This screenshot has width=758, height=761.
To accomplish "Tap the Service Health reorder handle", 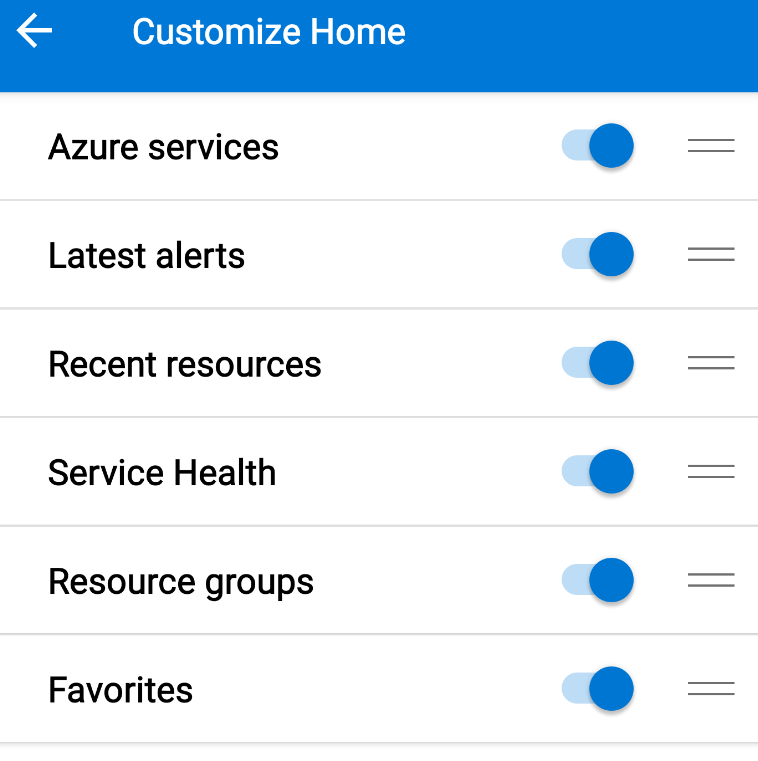I will (x=711, y=472).
